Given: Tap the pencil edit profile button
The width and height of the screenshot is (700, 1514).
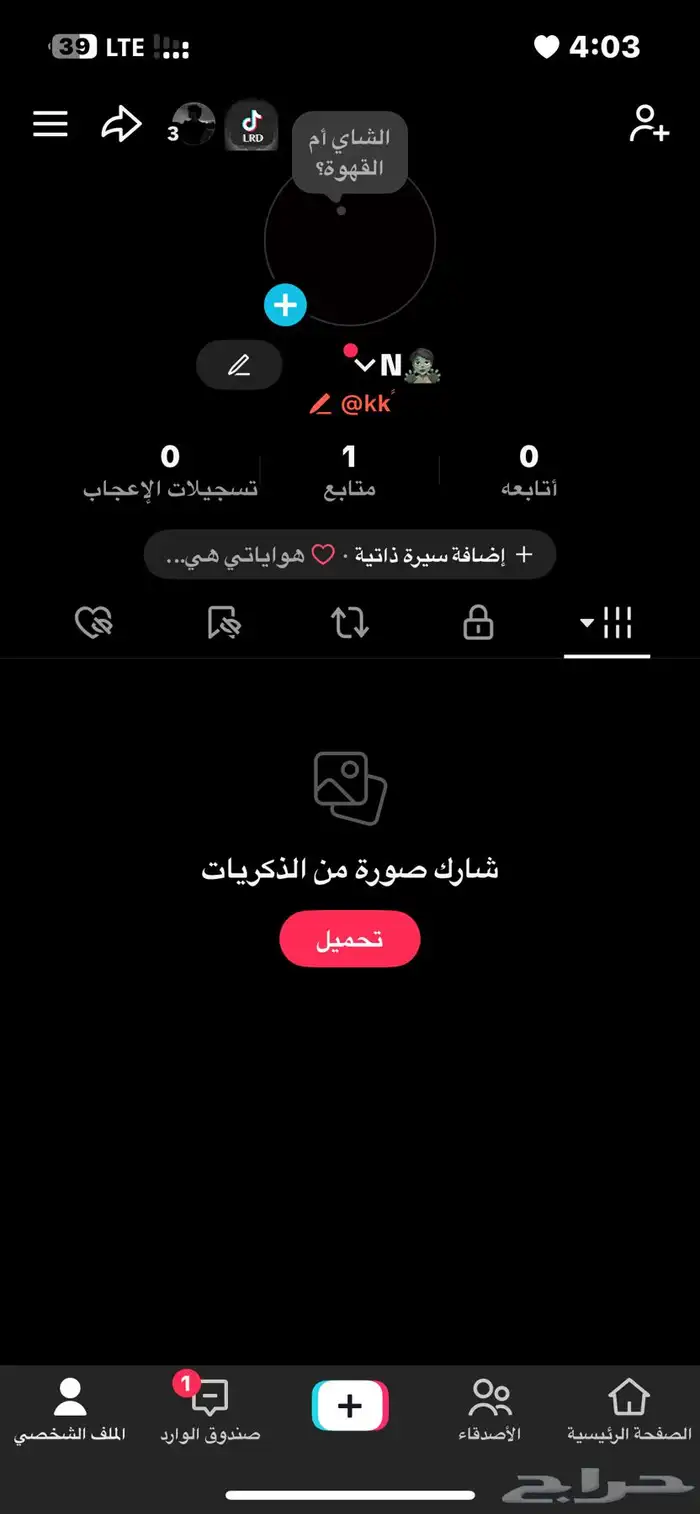Looking at the screenshot, I should click(239, 365).
